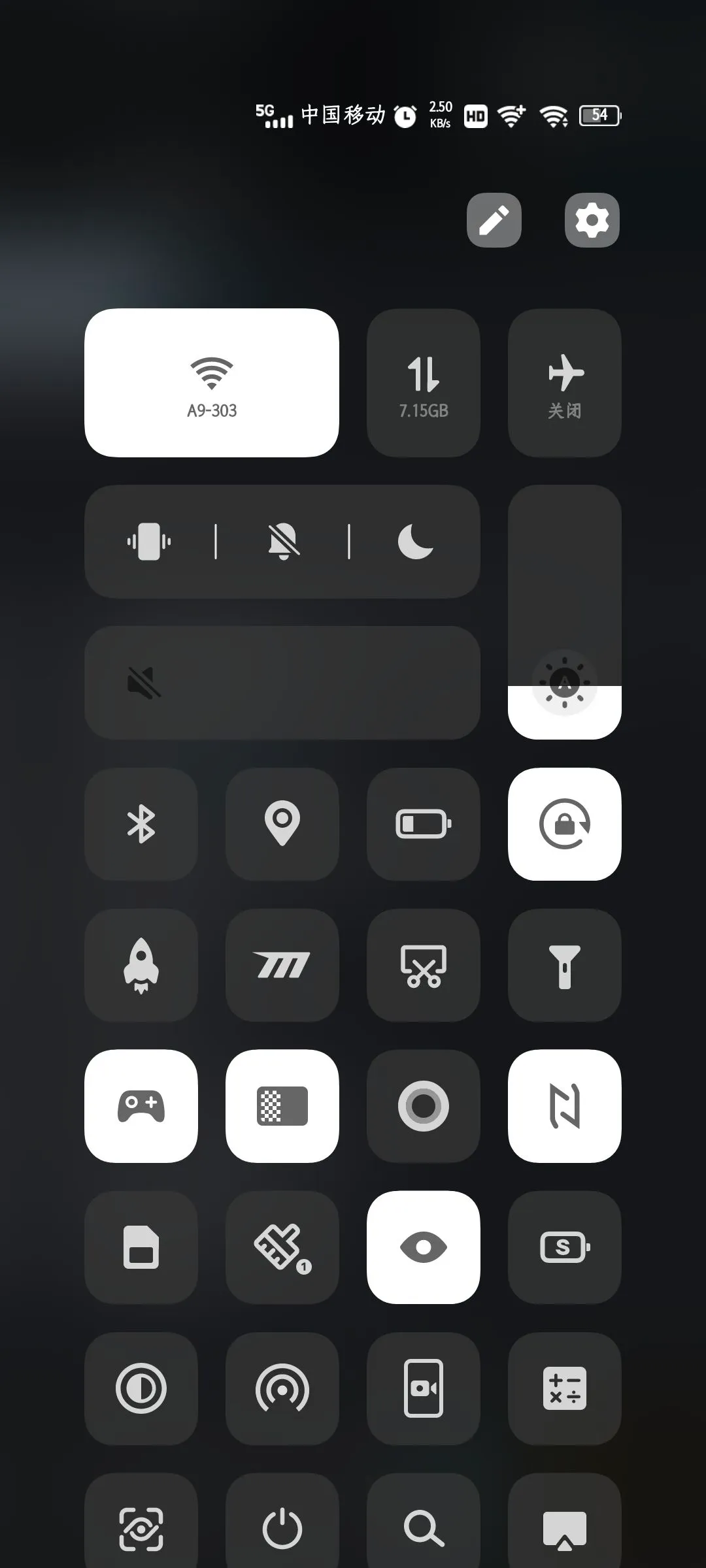Turn on Bluetooth
The image size is (706, 1568).
[x=141, y=825]
